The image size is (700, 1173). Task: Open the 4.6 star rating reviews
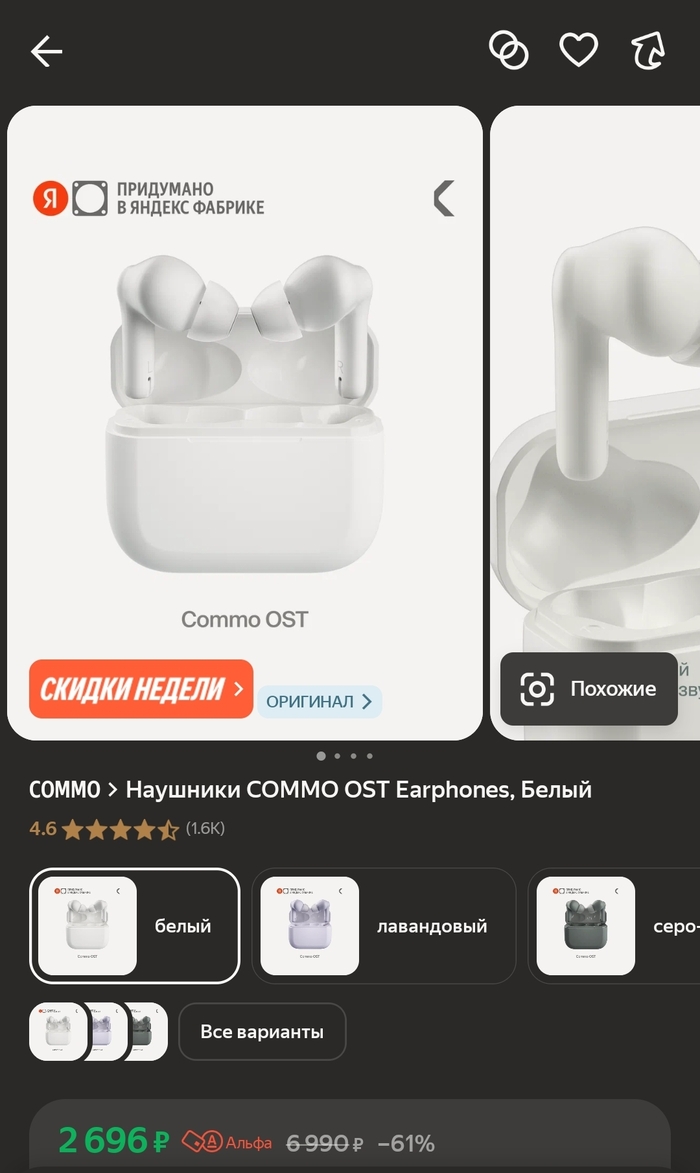127,829
